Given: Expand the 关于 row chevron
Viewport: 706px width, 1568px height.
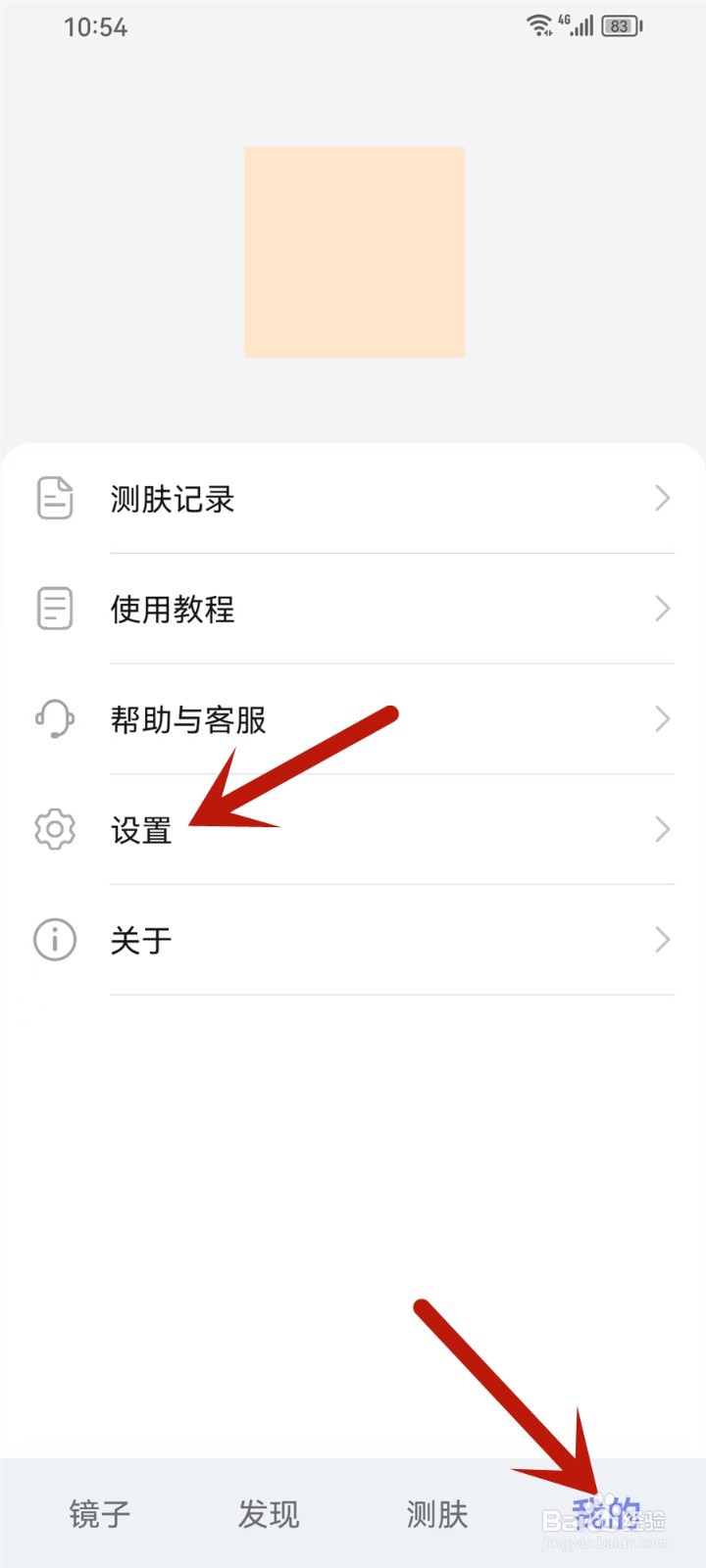Looking at the screenshot, I should pyautogui.click(x=662, y=940).
